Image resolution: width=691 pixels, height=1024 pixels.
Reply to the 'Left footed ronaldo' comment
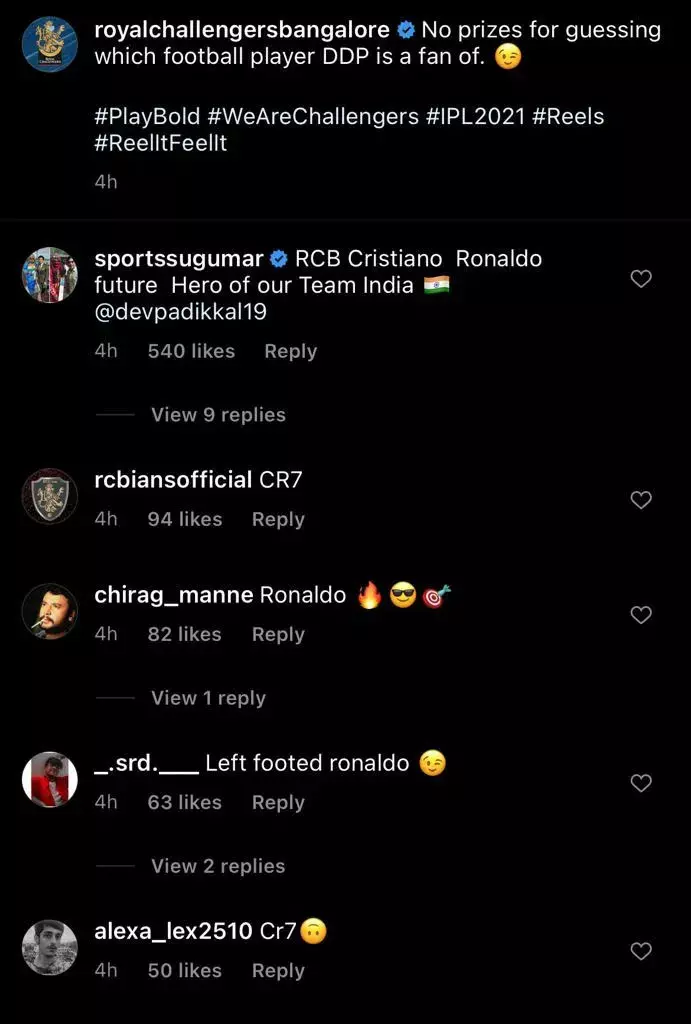(278, 802)
